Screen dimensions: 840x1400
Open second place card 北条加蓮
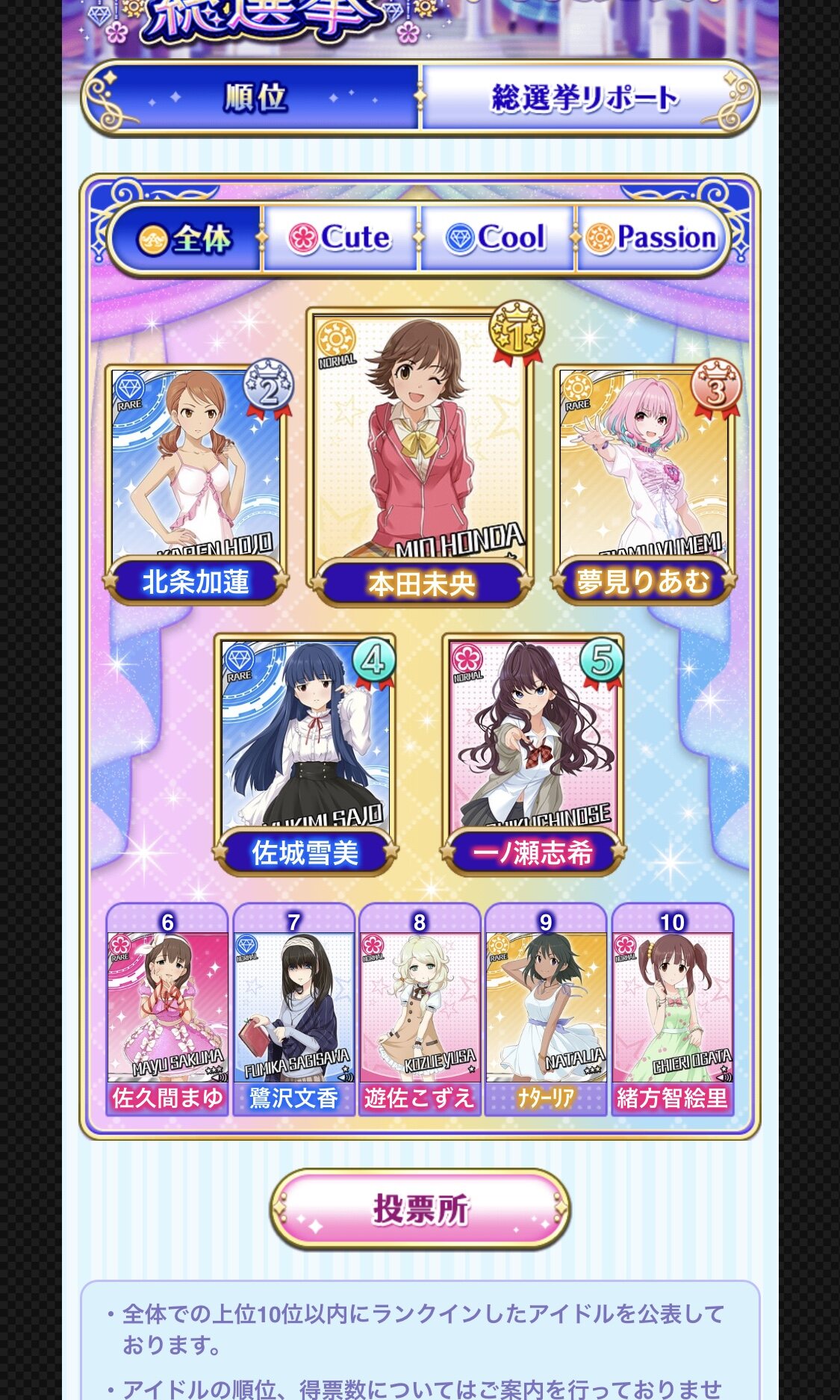point(196,478)
